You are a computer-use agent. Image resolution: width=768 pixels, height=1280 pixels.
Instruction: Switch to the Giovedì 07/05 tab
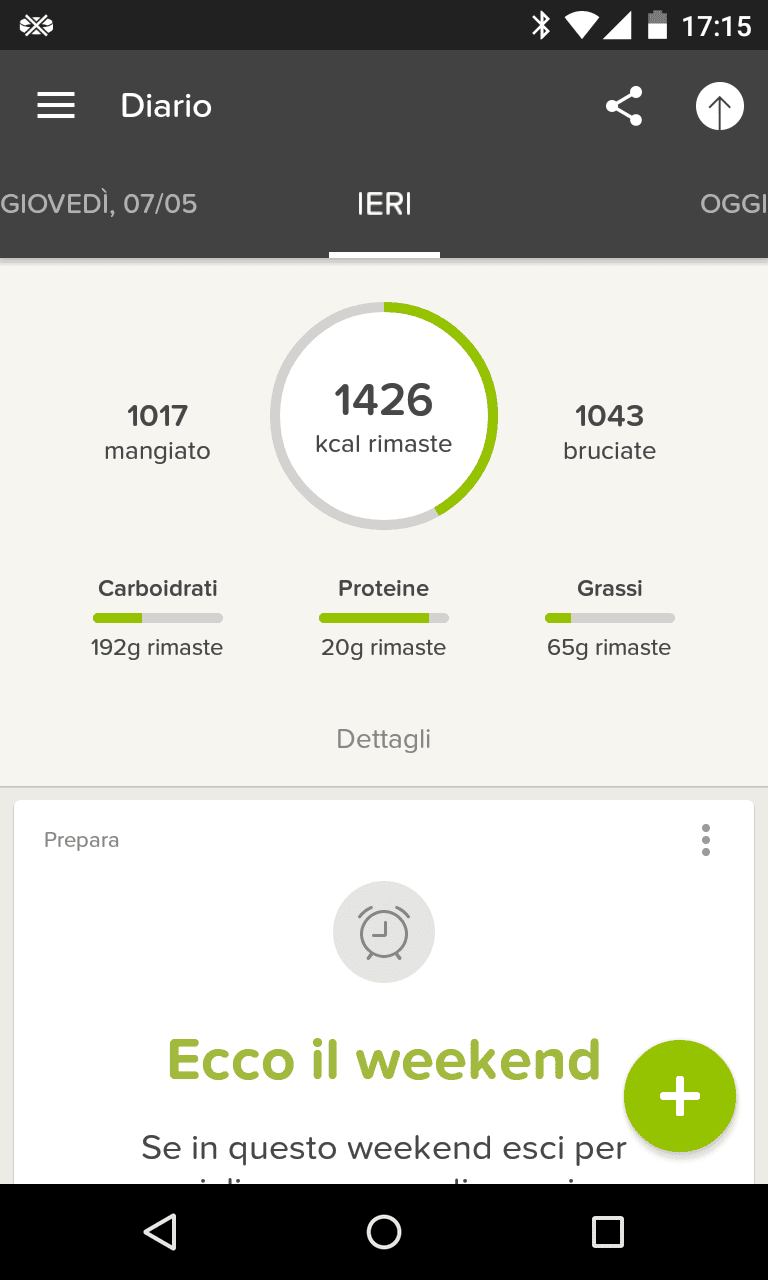(x=100, y=204)
